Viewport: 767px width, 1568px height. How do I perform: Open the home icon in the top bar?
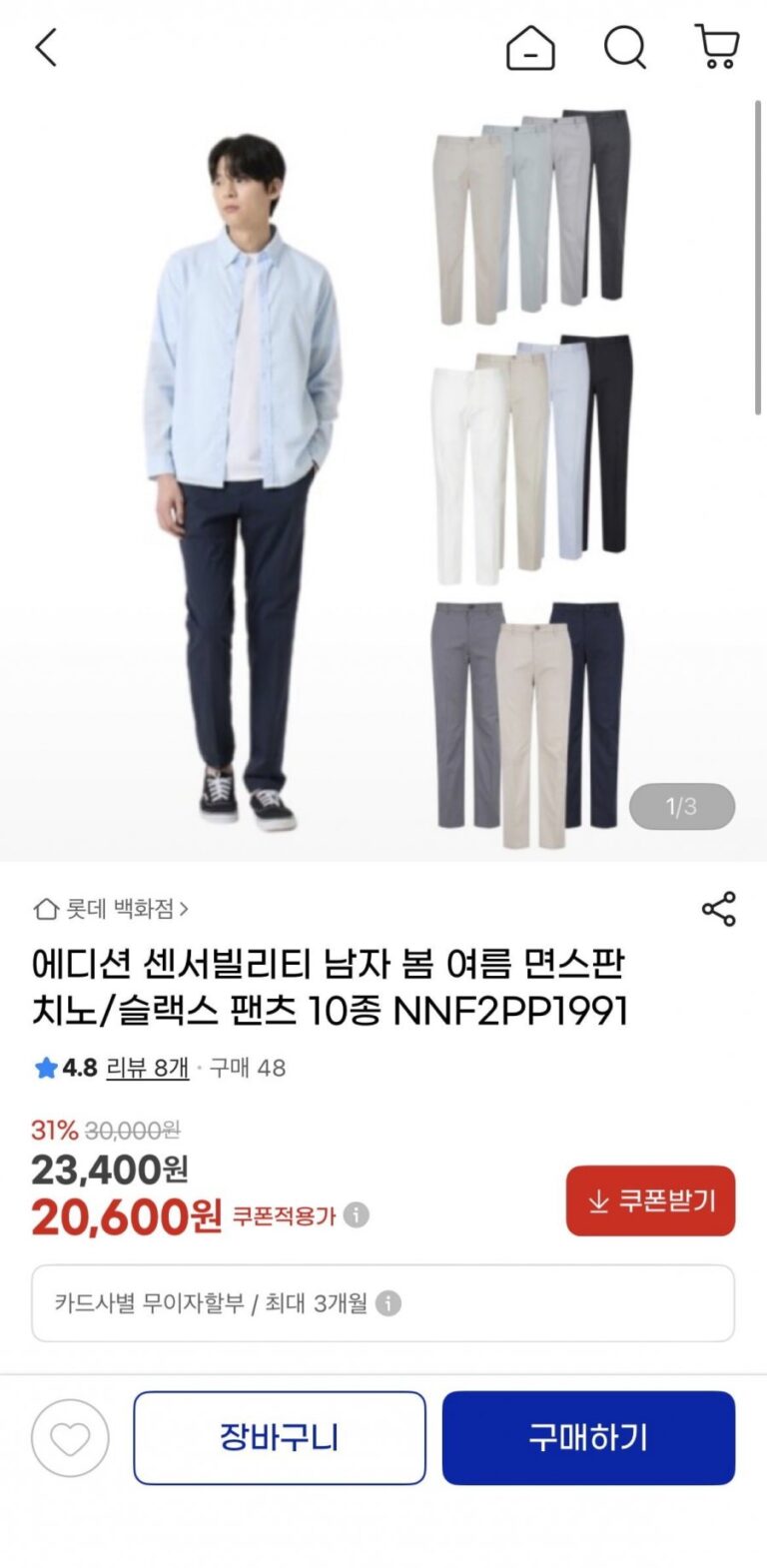530,47
